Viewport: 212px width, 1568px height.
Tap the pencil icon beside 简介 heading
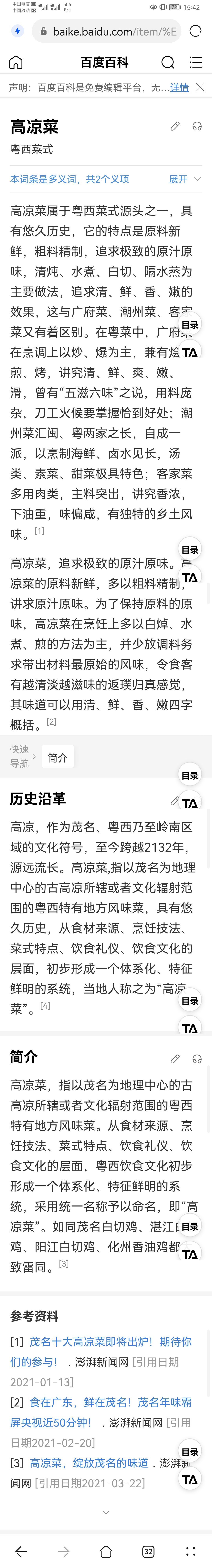click(x=175, y=1058)
